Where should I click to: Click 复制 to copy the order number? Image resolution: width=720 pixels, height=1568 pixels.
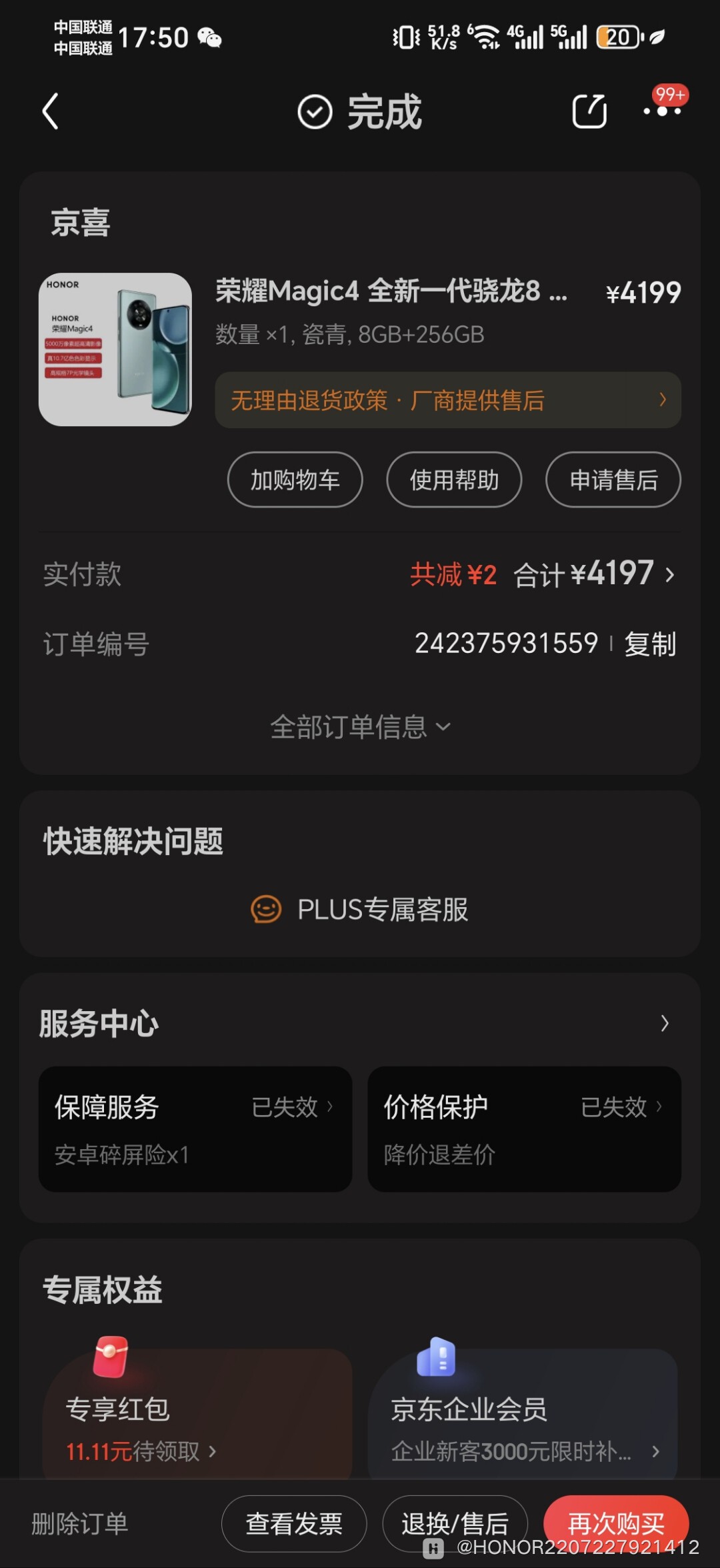pyautogui.click(x=650, y=644)
